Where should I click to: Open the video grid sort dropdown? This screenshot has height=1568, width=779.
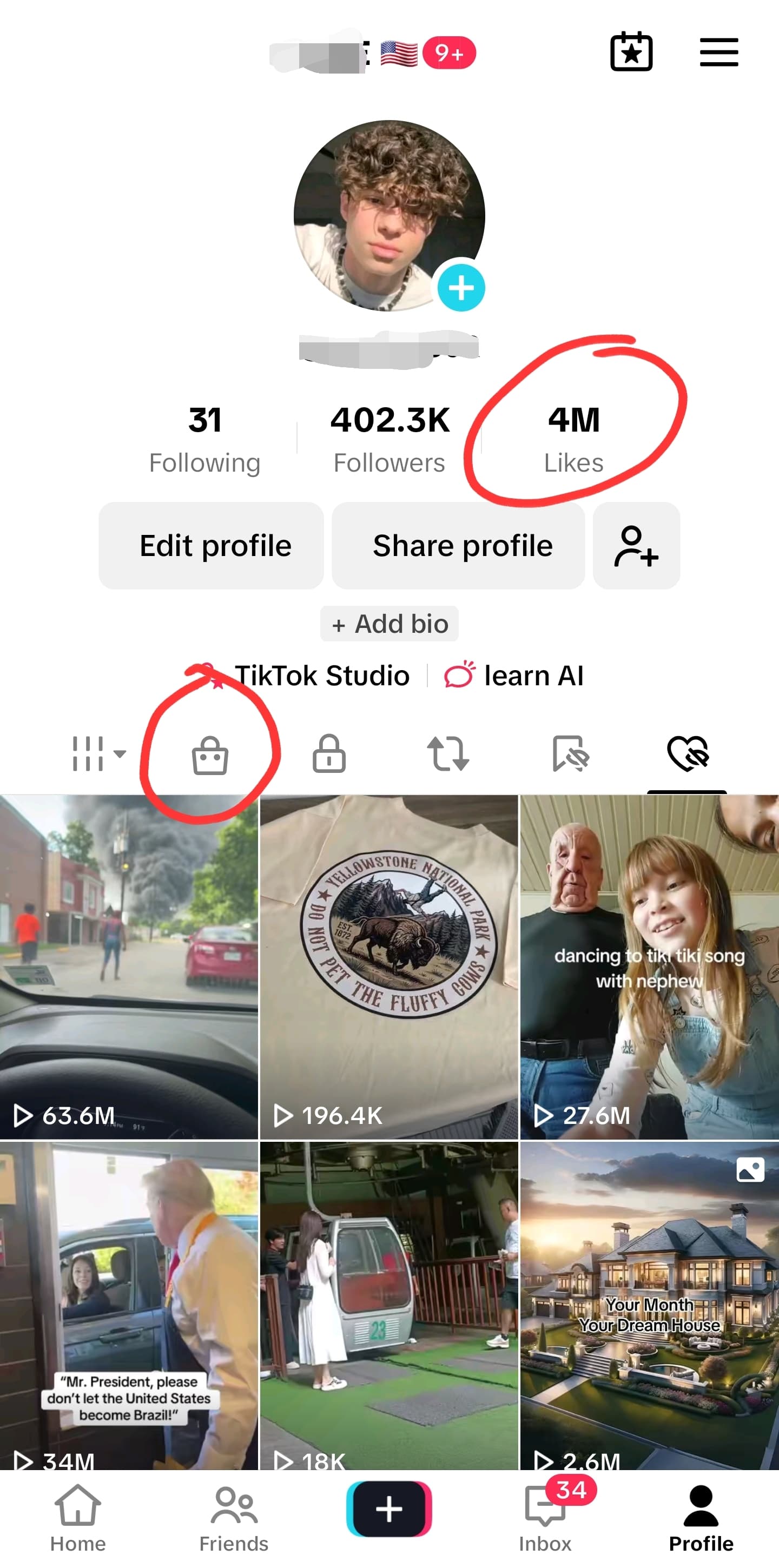point(98,753)
